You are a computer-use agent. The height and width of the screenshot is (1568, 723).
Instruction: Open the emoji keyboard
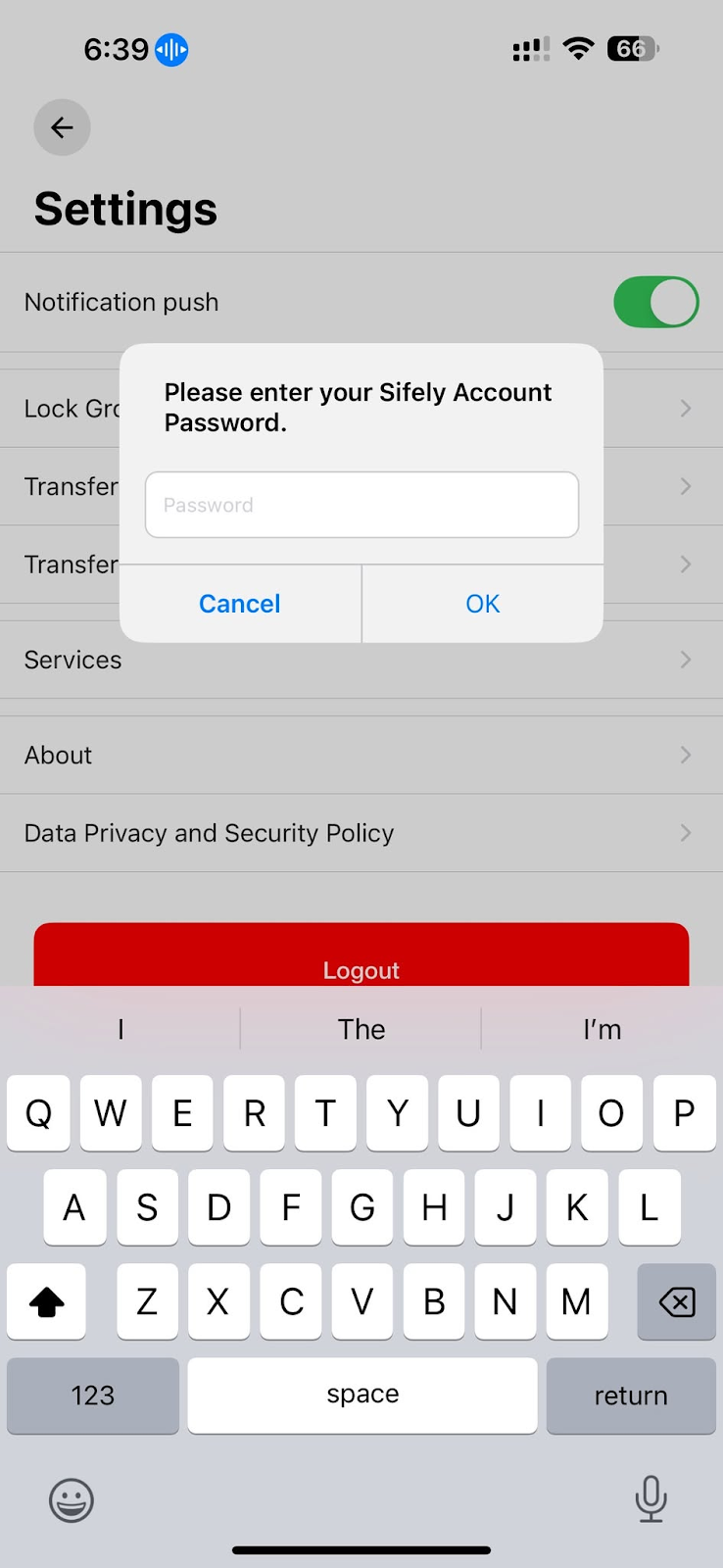pos(72,1500)
